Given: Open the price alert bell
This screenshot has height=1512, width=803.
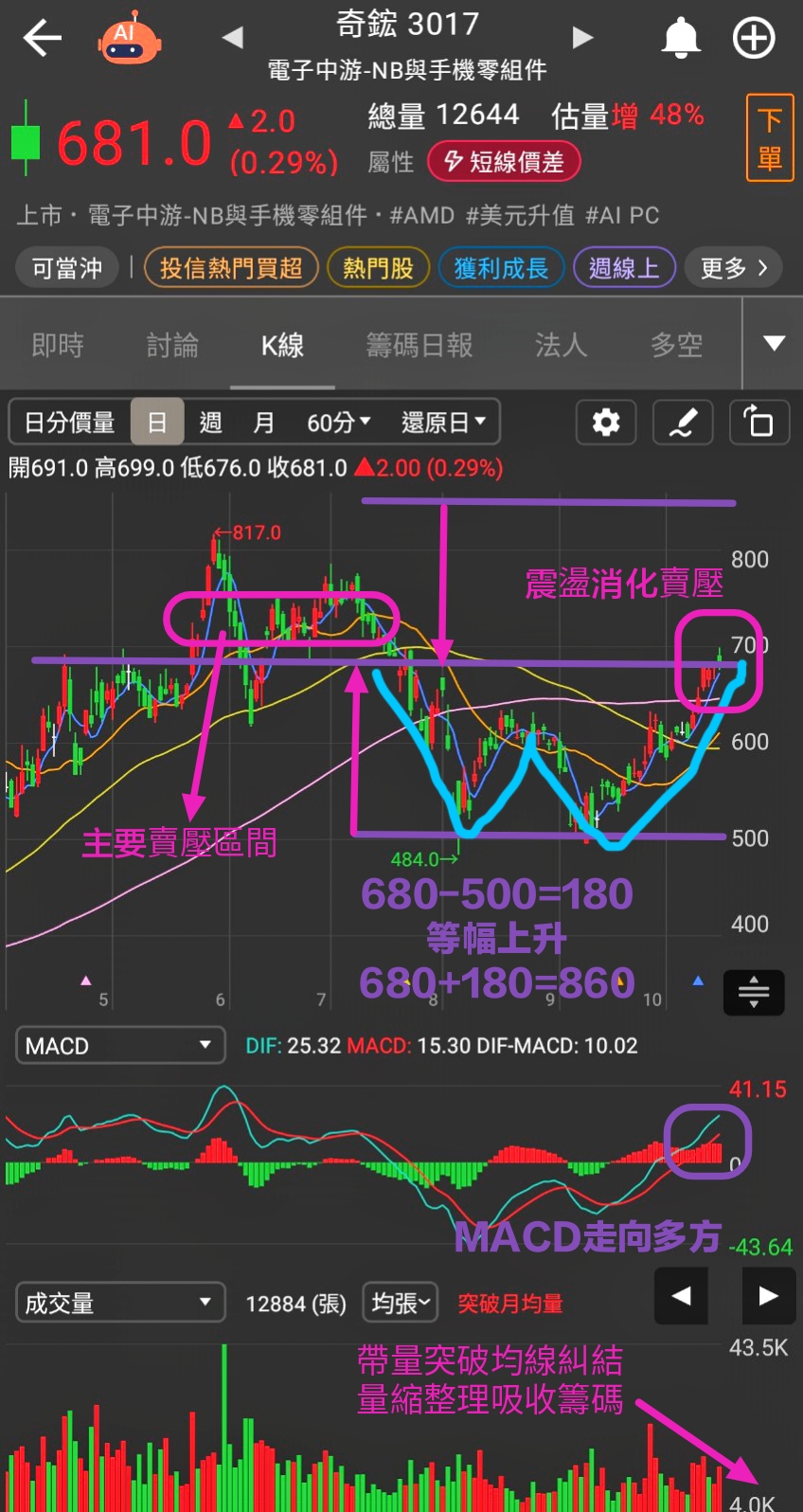Looking at the screenshot, I should pos(680,38).
